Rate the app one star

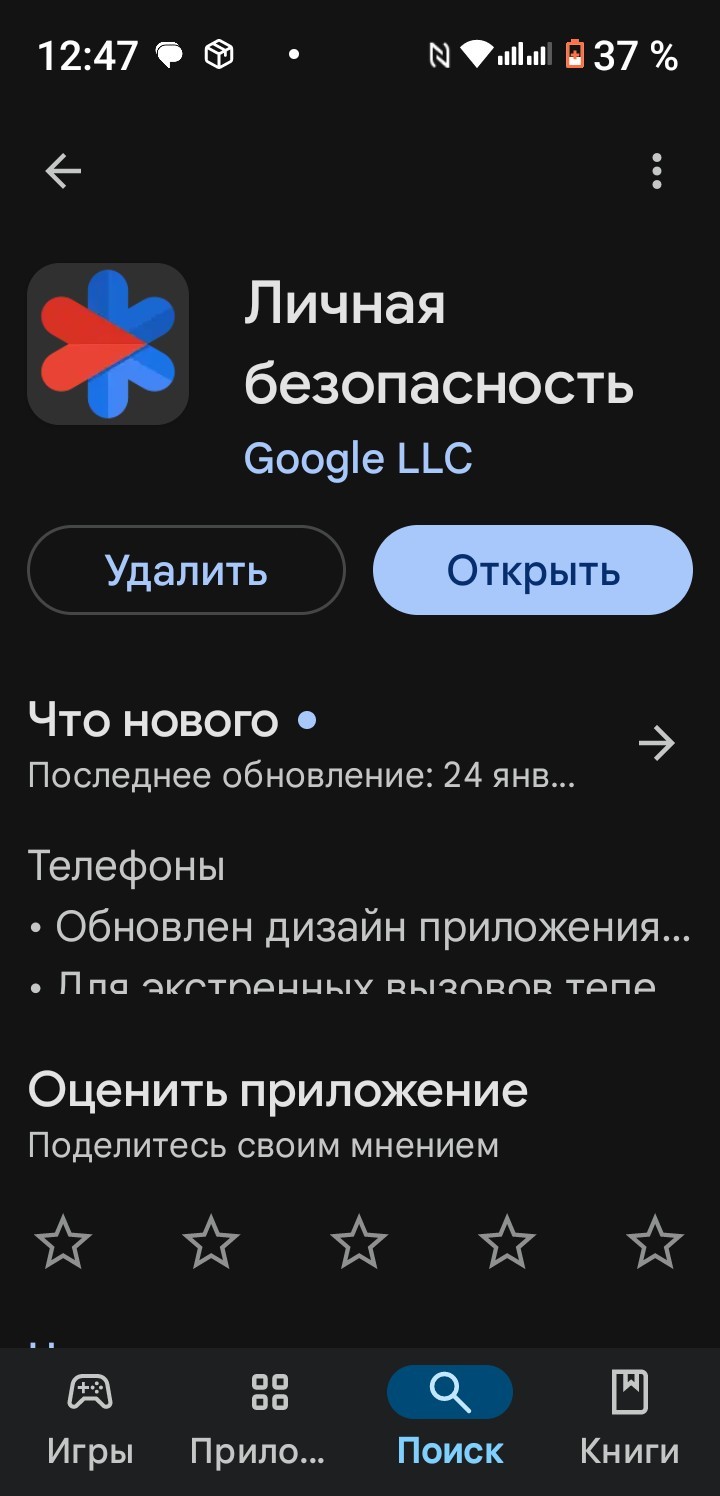click(x=63, y=1243)
